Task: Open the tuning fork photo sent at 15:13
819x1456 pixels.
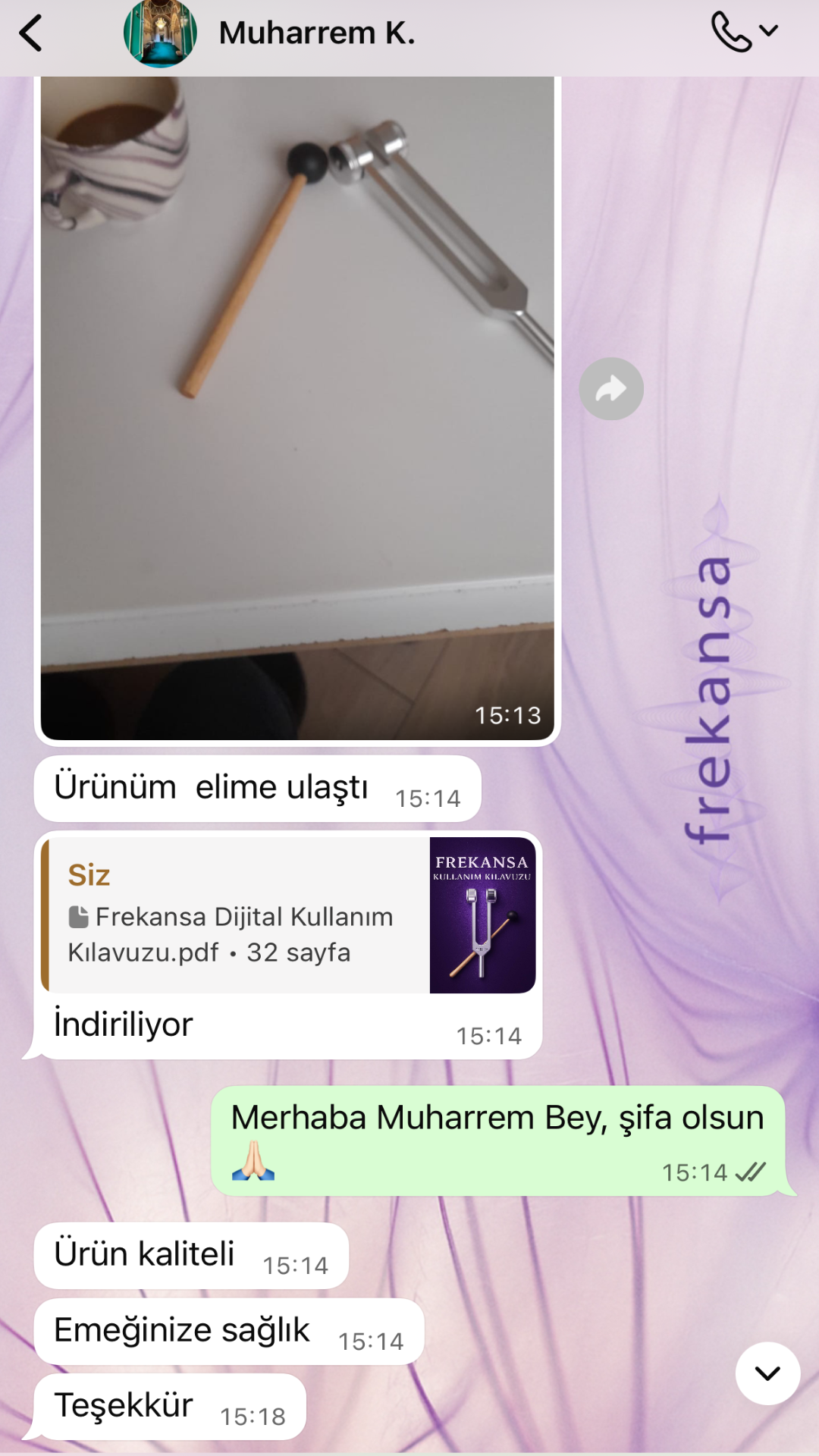Action: [x=297, y=409]
